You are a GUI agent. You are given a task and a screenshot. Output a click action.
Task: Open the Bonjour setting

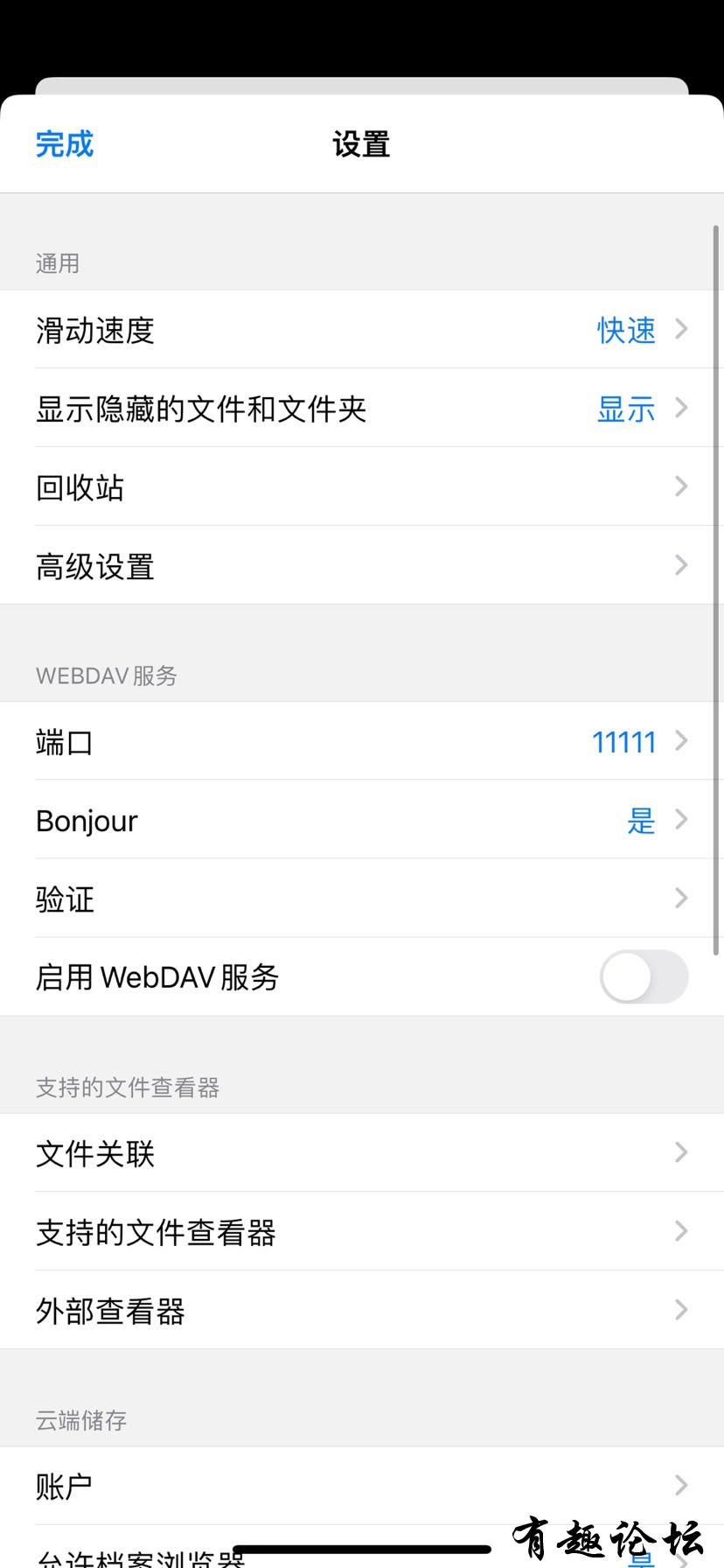(x=361, y=821)
